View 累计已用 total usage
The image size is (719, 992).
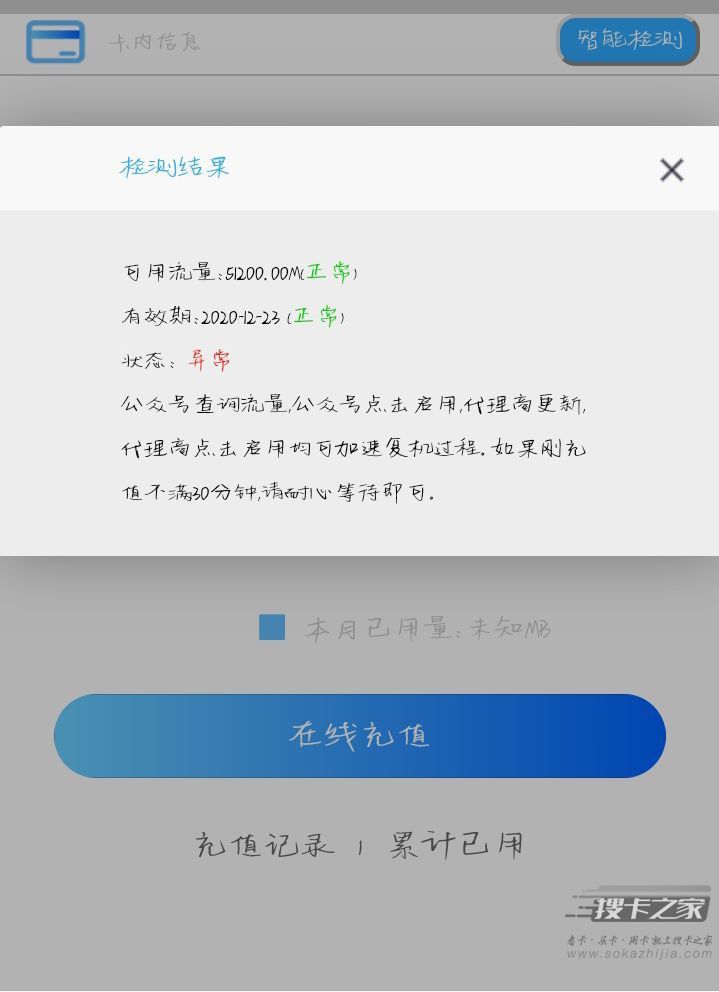pyautogui.click(x=456, y=845)
